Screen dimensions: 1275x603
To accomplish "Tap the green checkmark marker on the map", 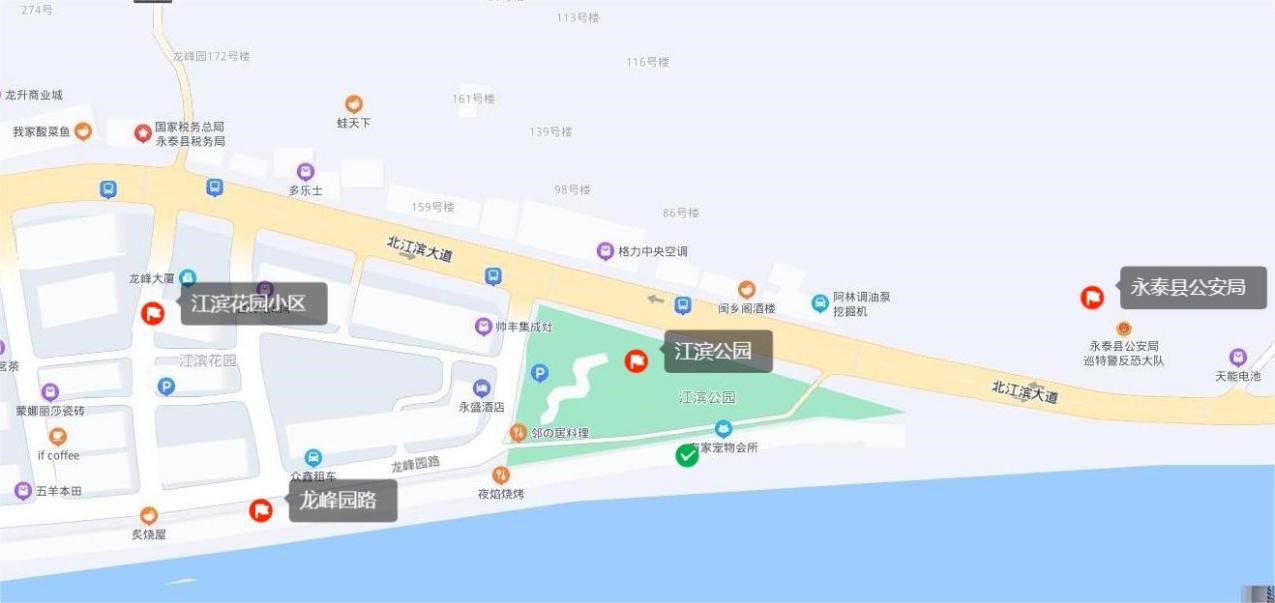I will pyautogui.click(x=687, y=455).
